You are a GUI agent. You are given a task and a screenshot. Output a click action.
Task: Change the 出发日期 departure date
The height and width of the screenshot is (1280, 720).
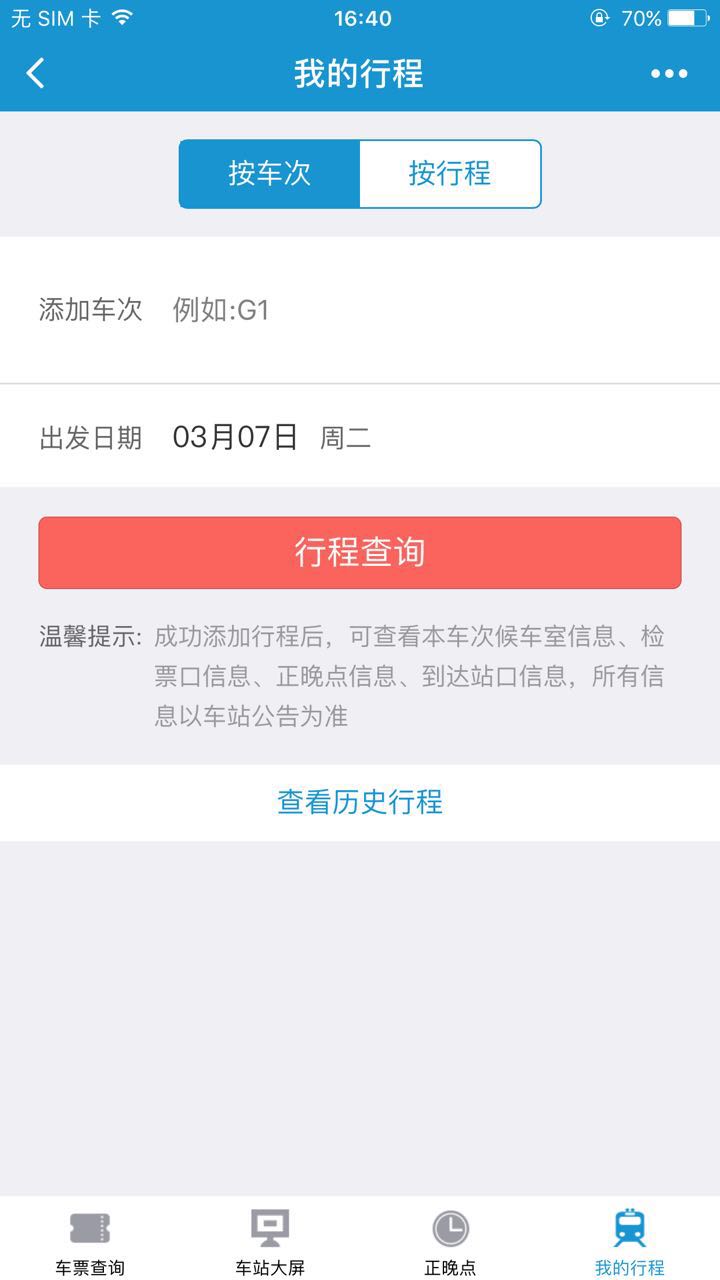(272, 437)
